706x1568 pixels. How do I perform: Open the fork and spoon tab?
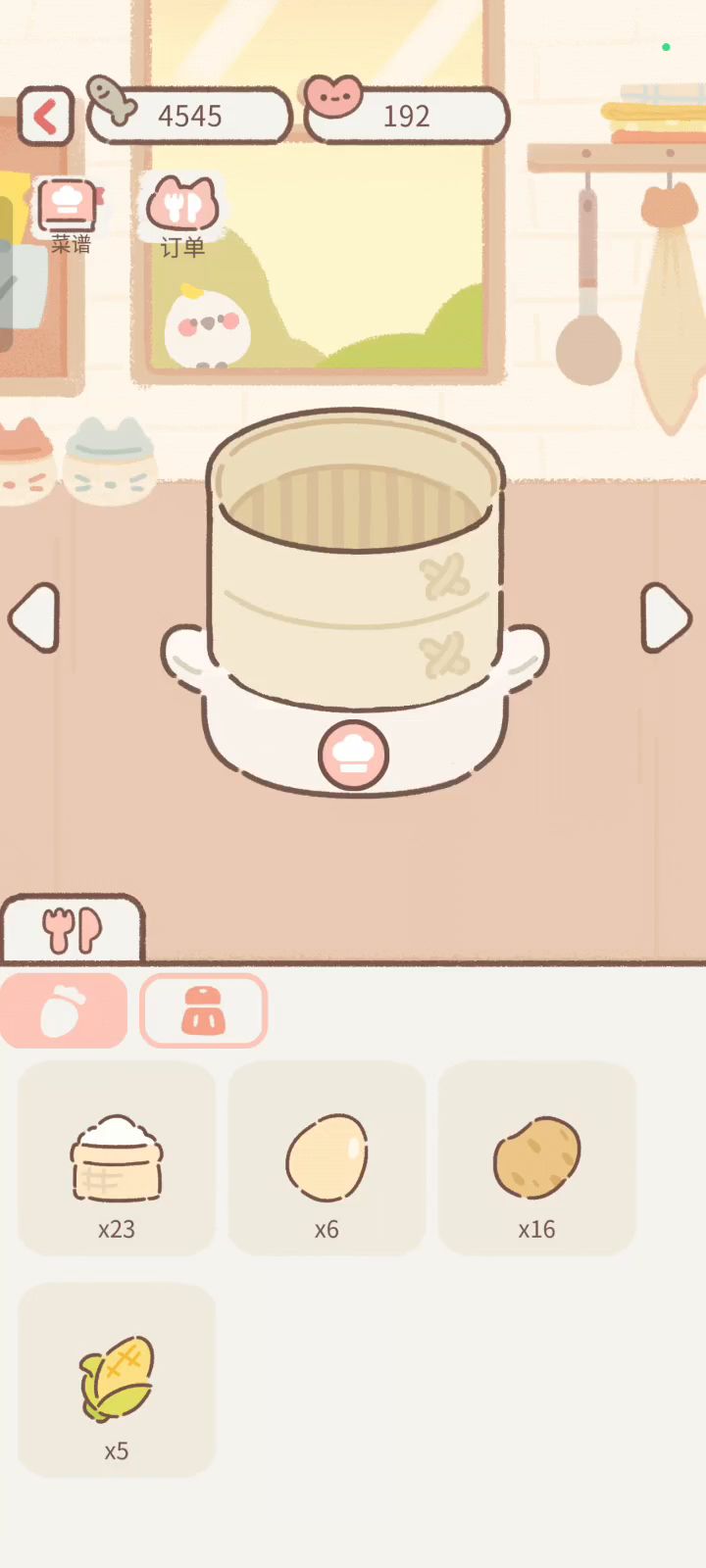click(72, 929)
